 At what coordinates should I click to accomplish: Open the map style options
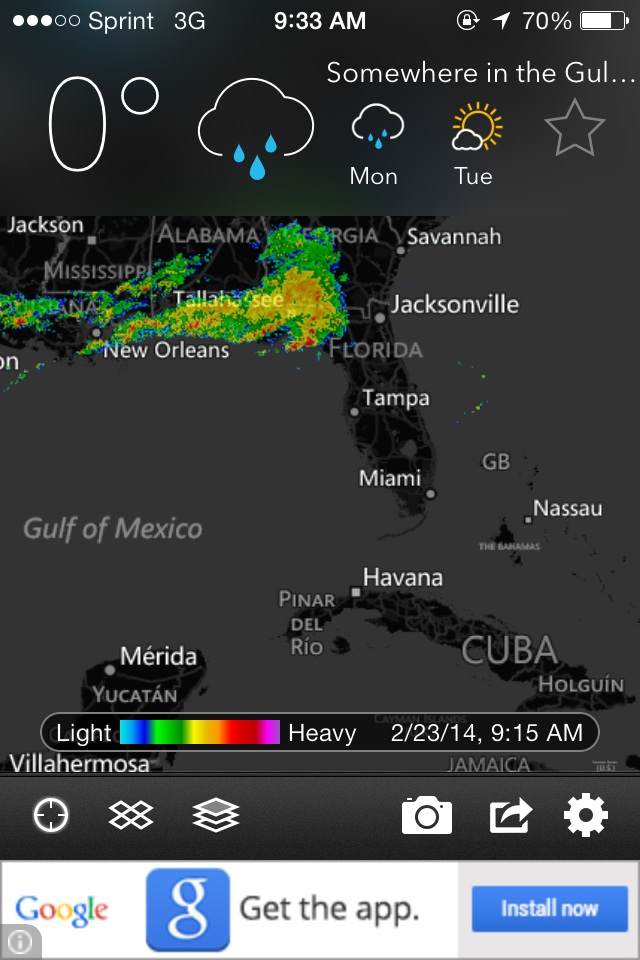click(x=131, y=816)
